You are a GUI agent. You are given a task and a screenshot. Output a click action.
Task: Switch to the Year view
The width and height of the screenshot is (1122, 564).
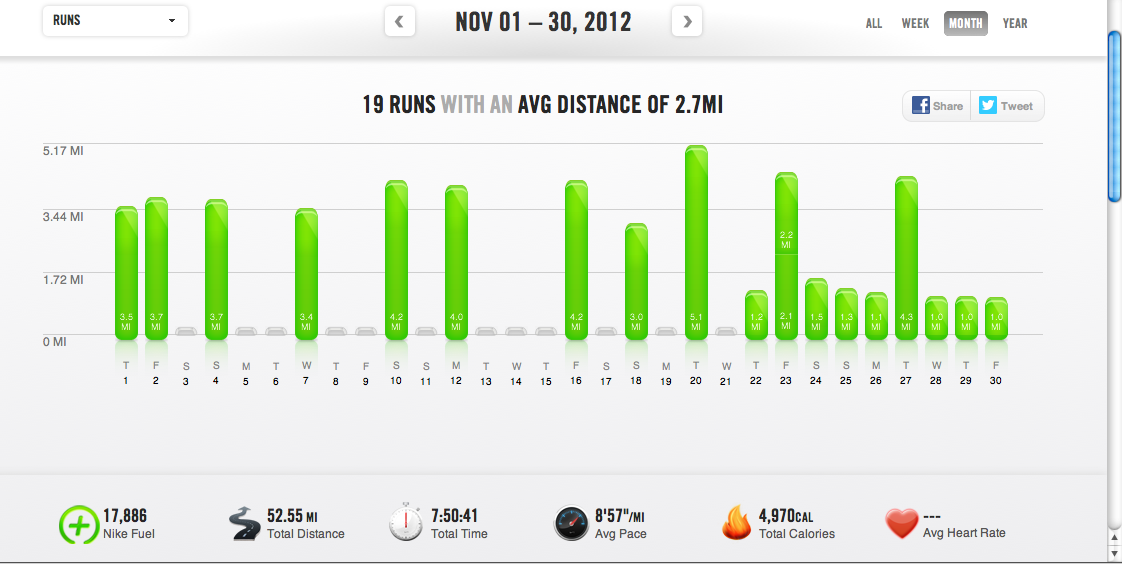(x=1015, y=24)
